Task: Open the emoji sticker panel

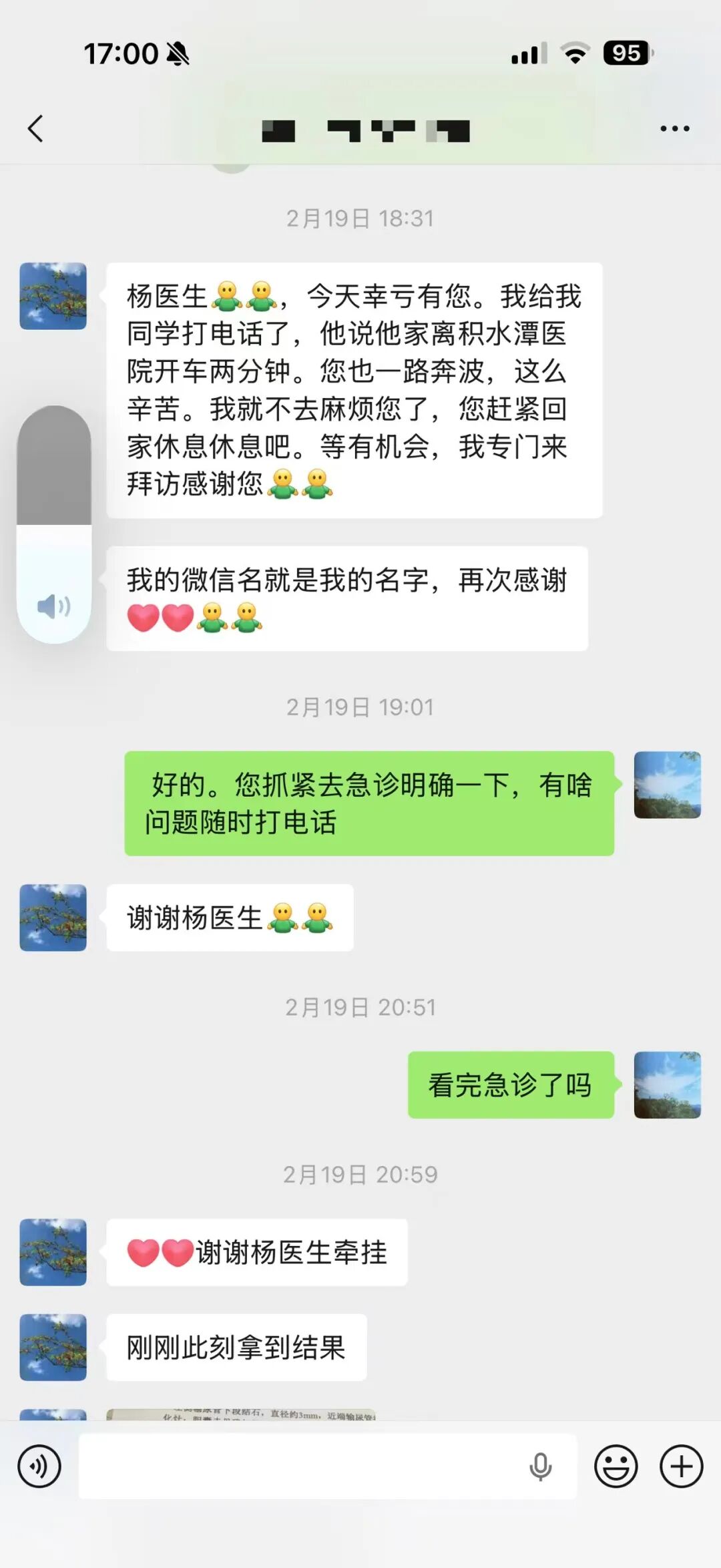Action: (616, 1466)
